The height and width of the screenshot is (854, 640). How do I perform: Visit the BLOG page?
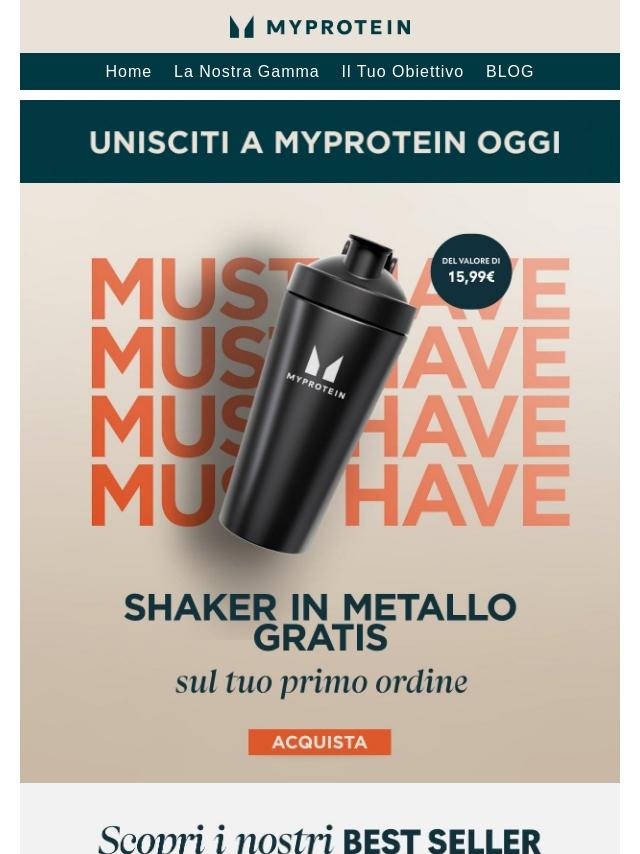tap(509, 72)
